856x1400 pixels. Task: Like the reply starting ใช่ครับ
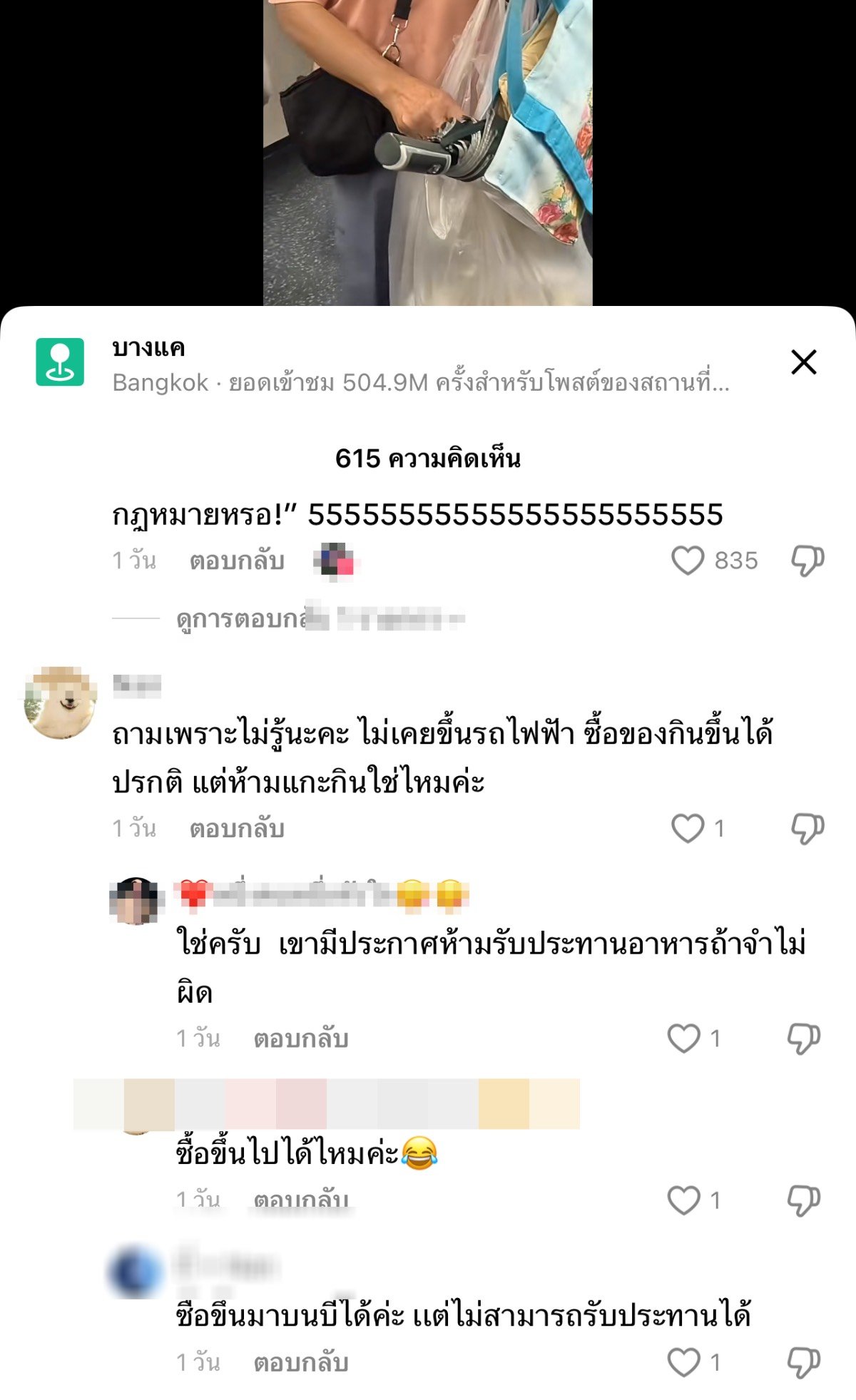coord(683,1038)
